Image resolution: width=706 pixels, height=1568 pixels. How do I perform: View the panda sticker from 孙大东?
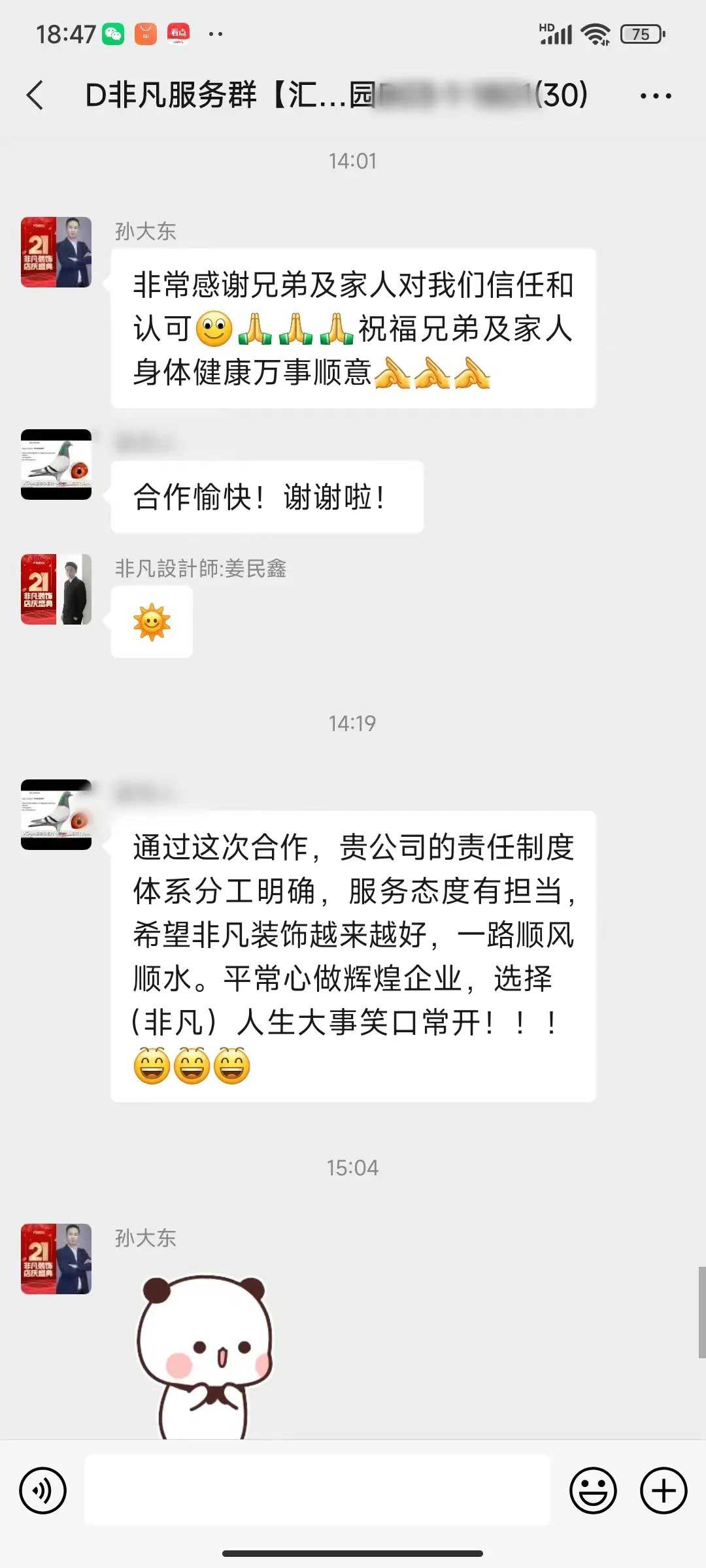[204, 1356]
